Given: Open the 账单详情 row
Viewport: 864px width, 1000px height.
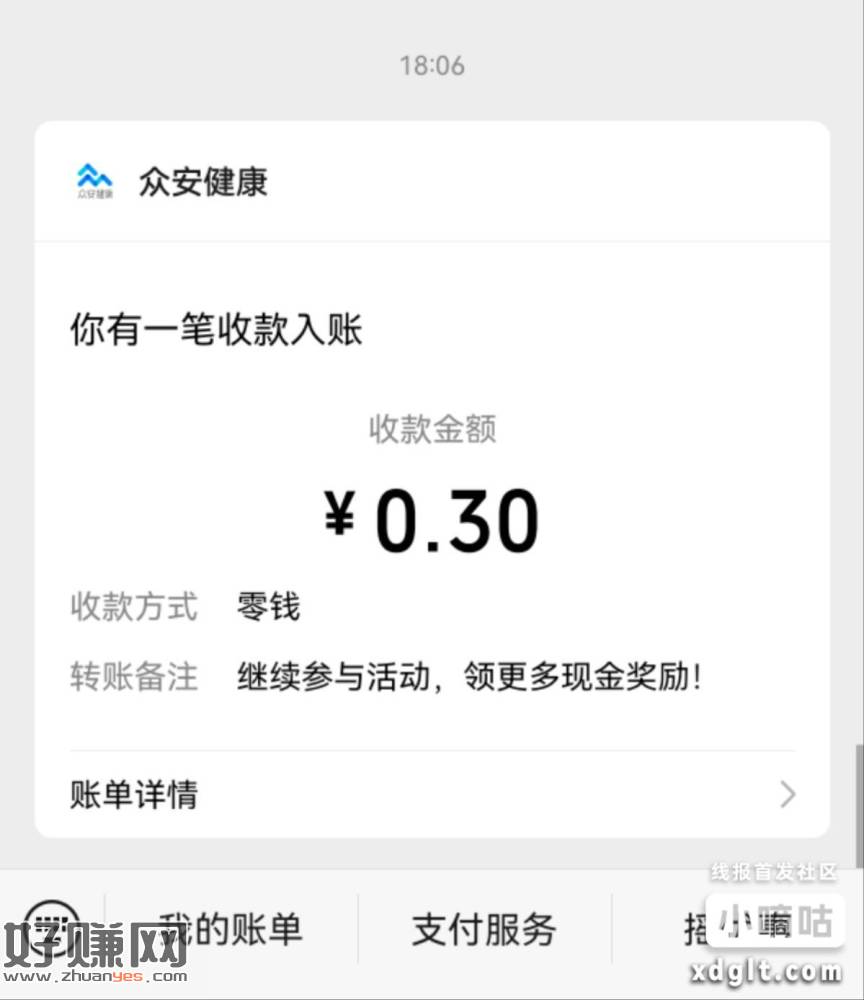Looking at the screenshot, I should pos(432,795).
